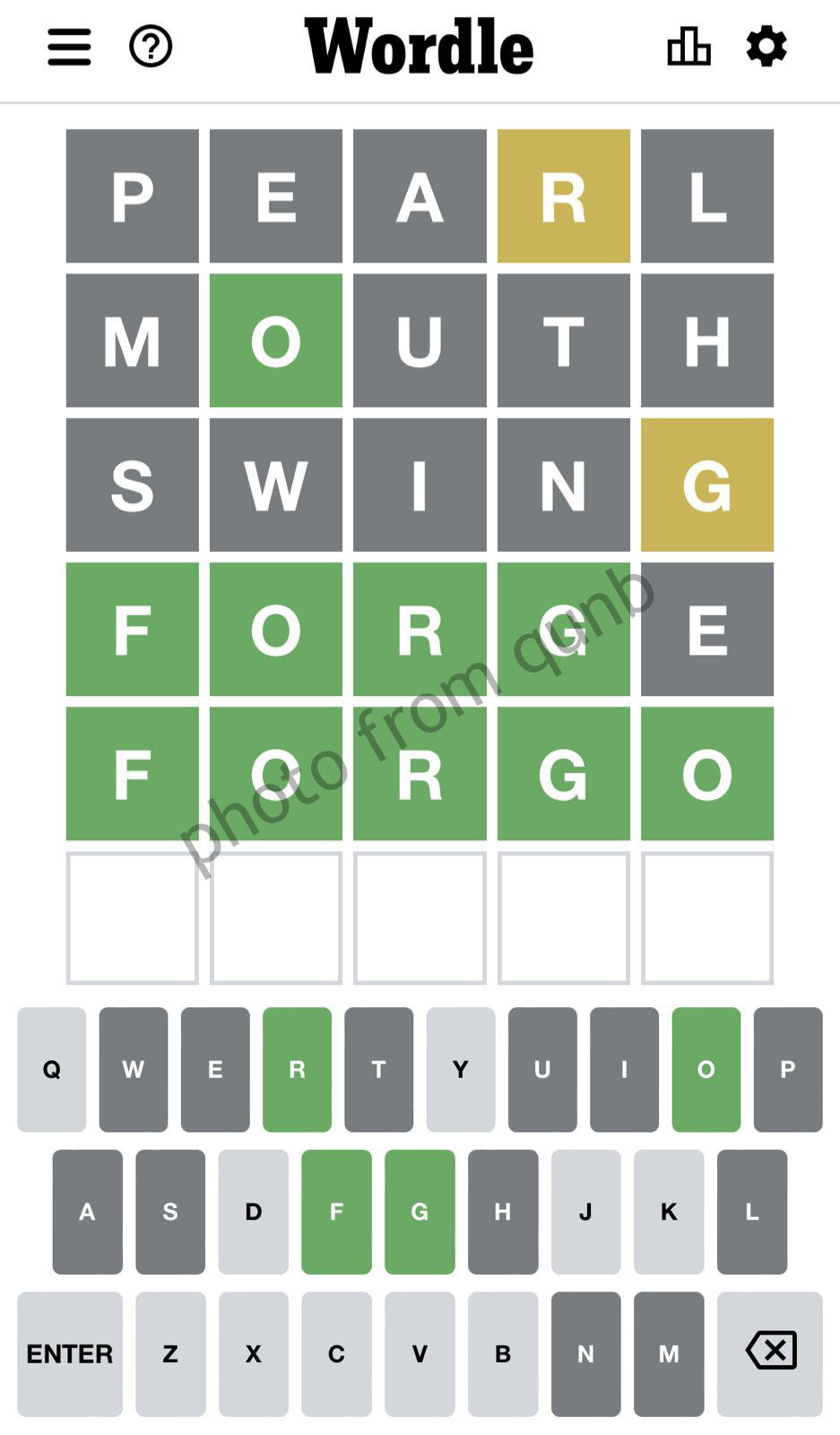Screen dimensions: 840x1435
Task: Tap the V key
Action: [420, 1353]
